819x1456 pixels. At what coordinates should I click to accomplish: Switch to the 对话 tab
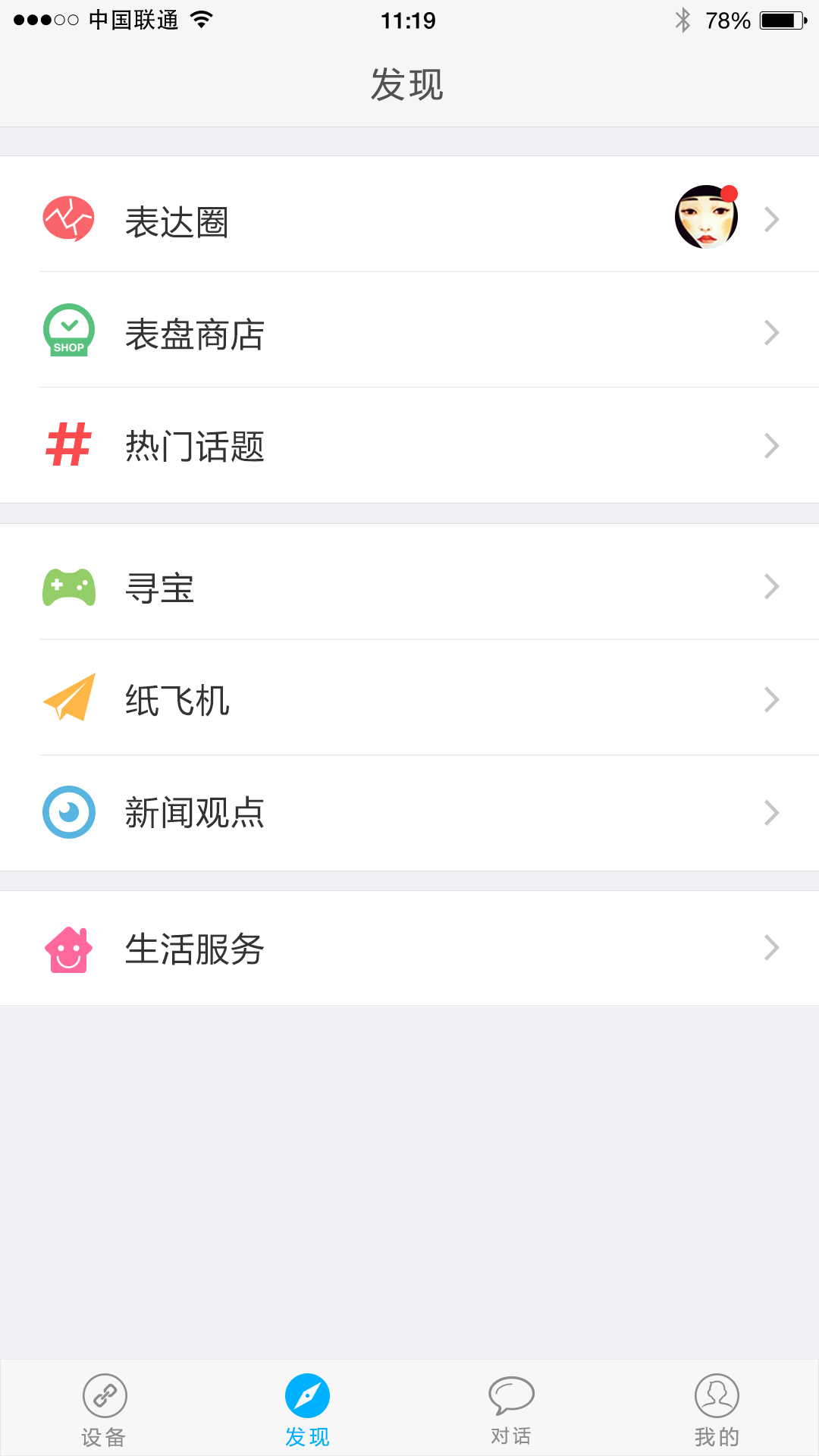pos(511,1409)
